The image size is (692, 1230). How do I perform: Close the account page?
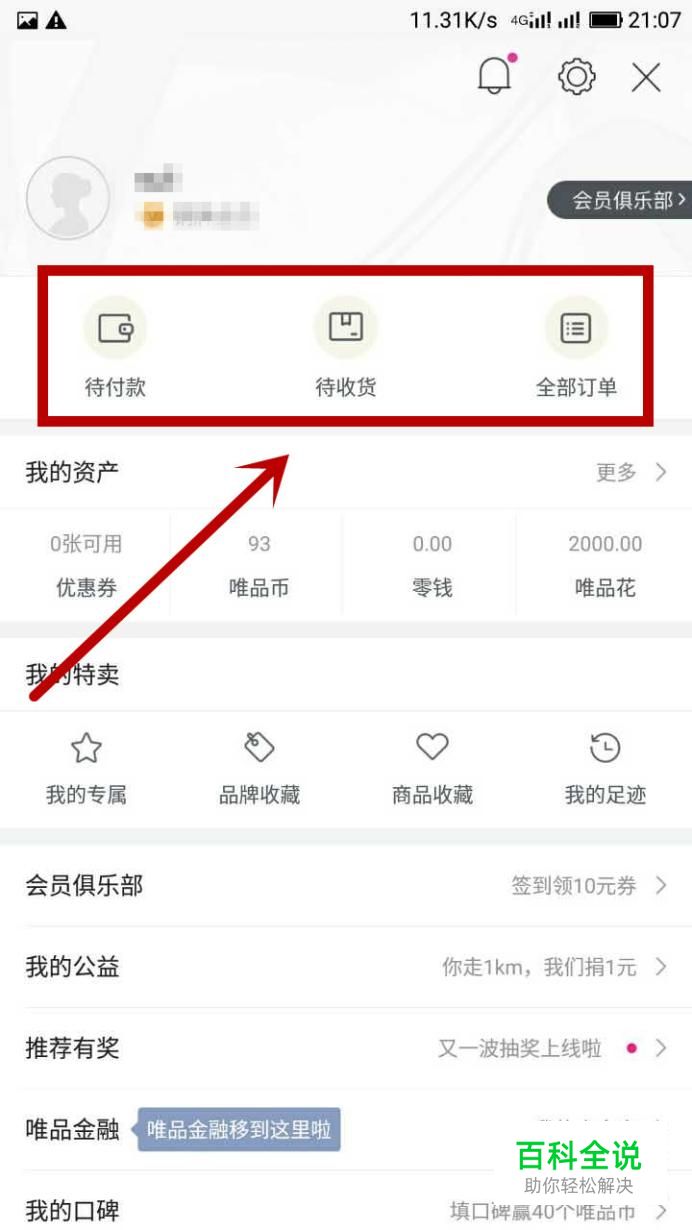click(x=646, y=77)
